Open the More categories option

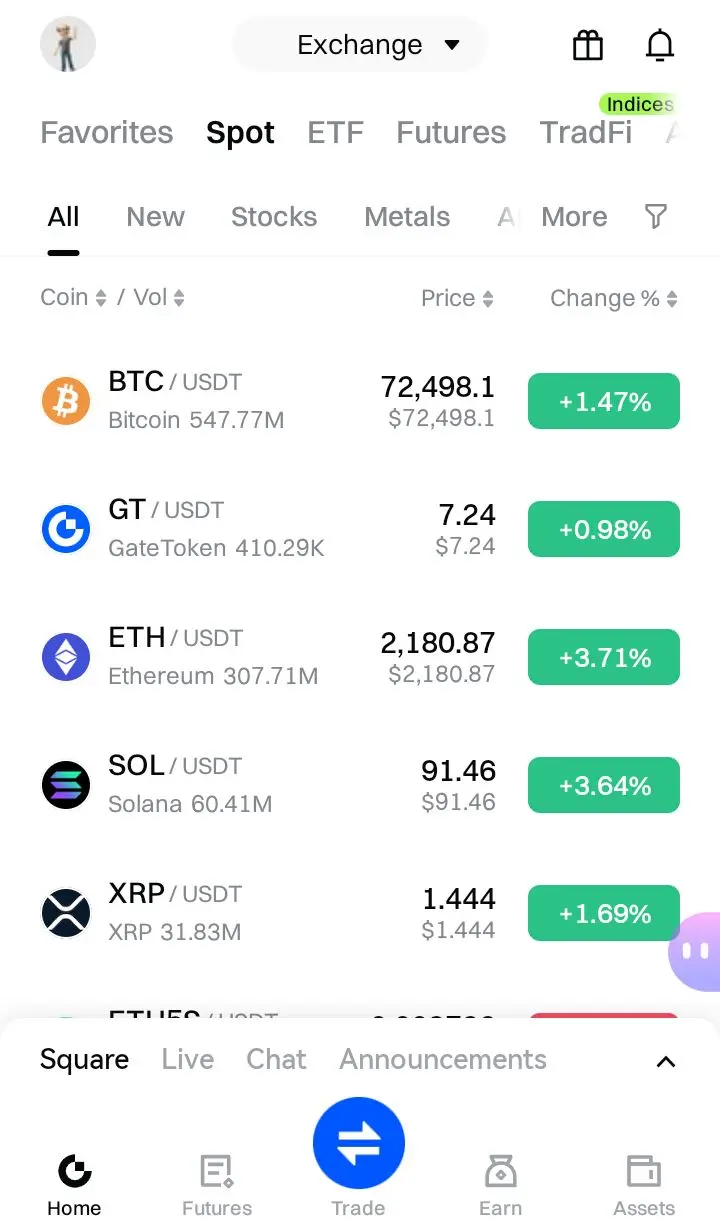click(574, 217)
